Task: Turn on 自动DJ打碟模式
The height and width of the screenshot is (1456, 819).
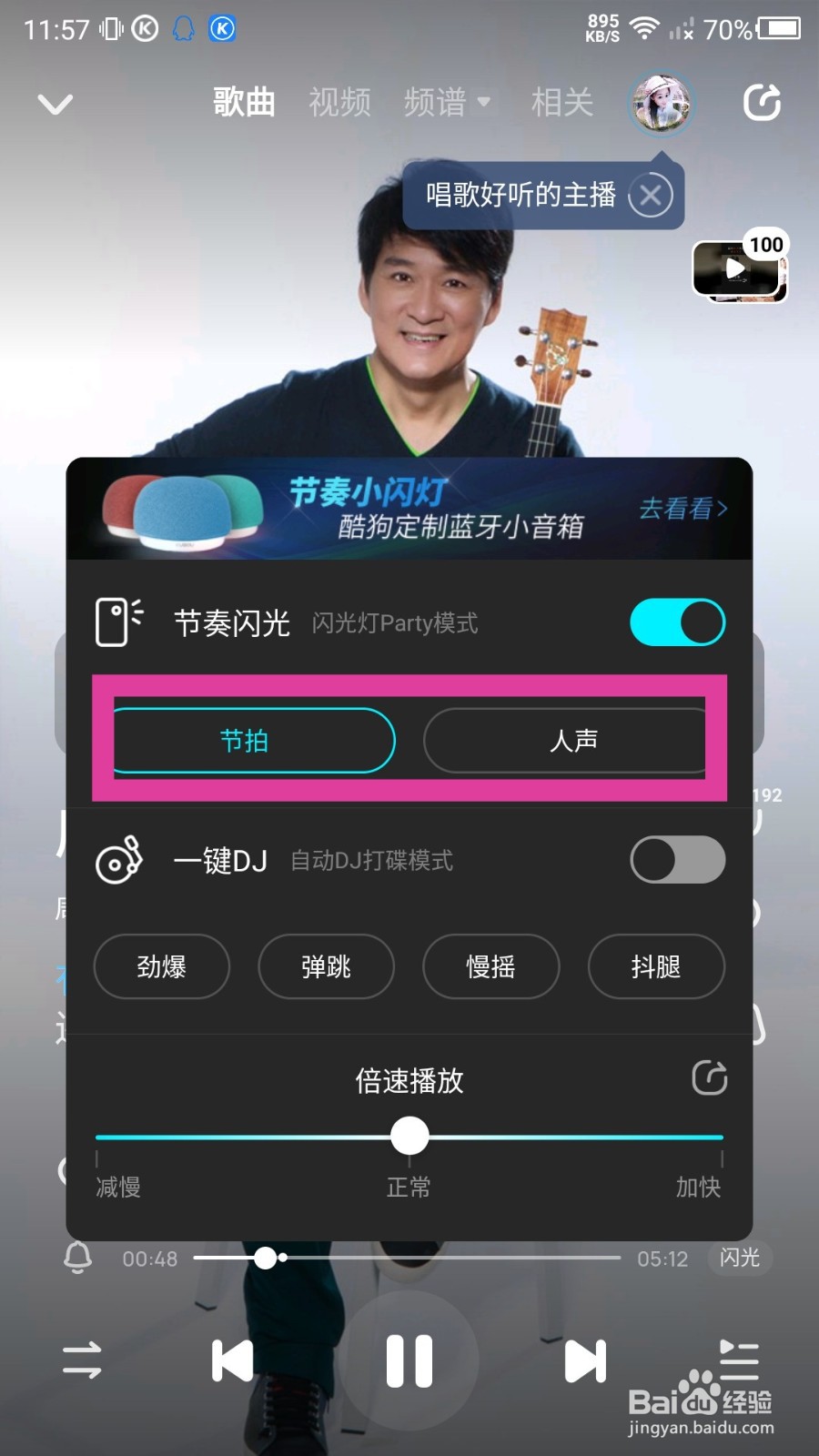Action: pyautogui.click(x=676, y=860)
